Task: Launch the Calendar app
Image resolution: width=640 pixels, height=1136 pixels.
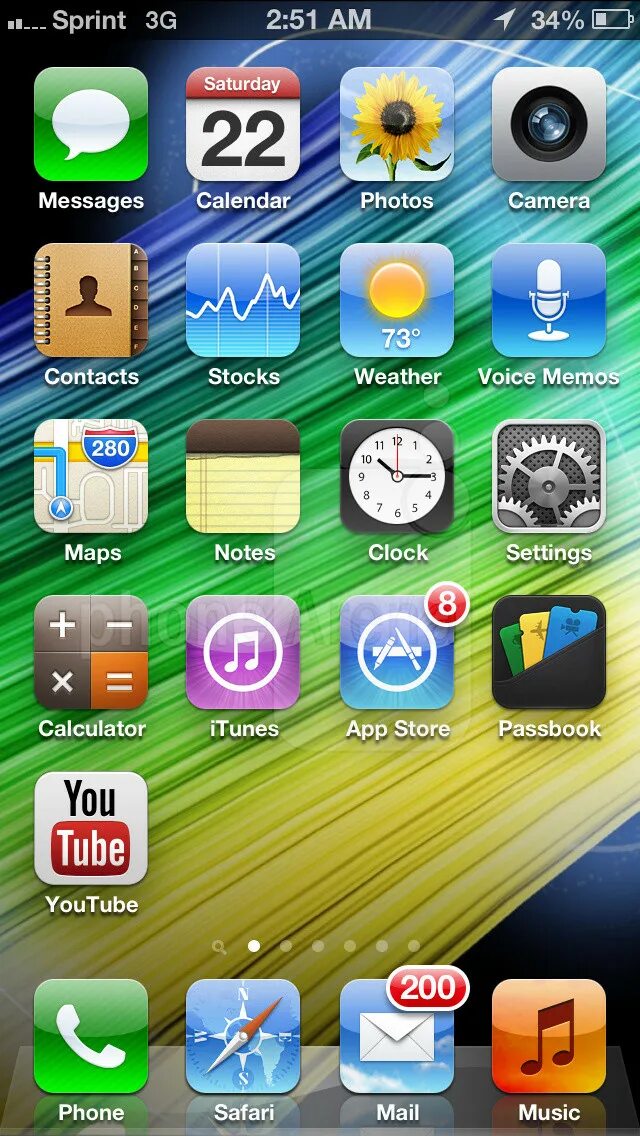Action: click(x=243, y=124)
